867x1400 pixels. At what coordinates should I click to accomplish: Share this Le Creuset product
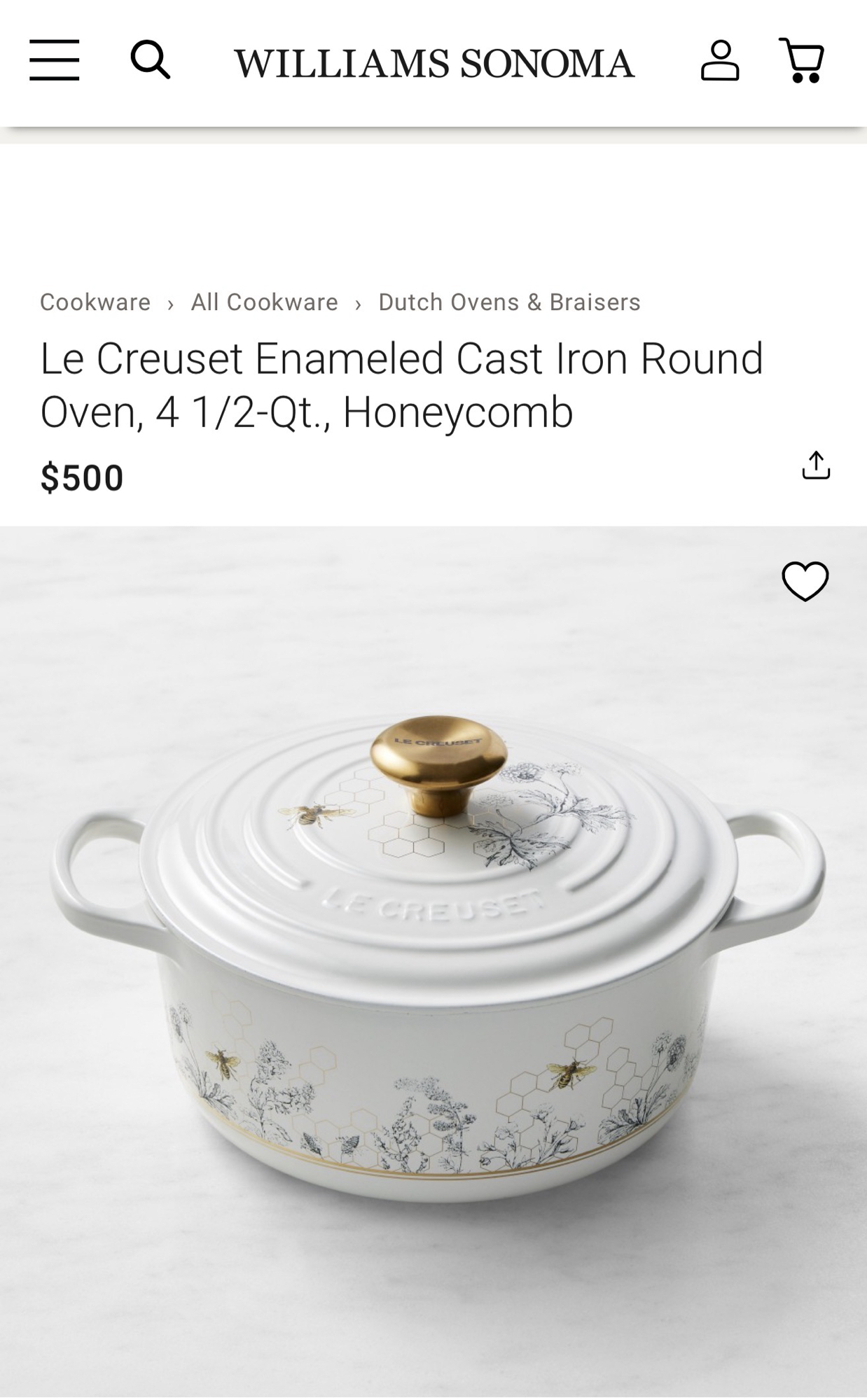(816, 465)
